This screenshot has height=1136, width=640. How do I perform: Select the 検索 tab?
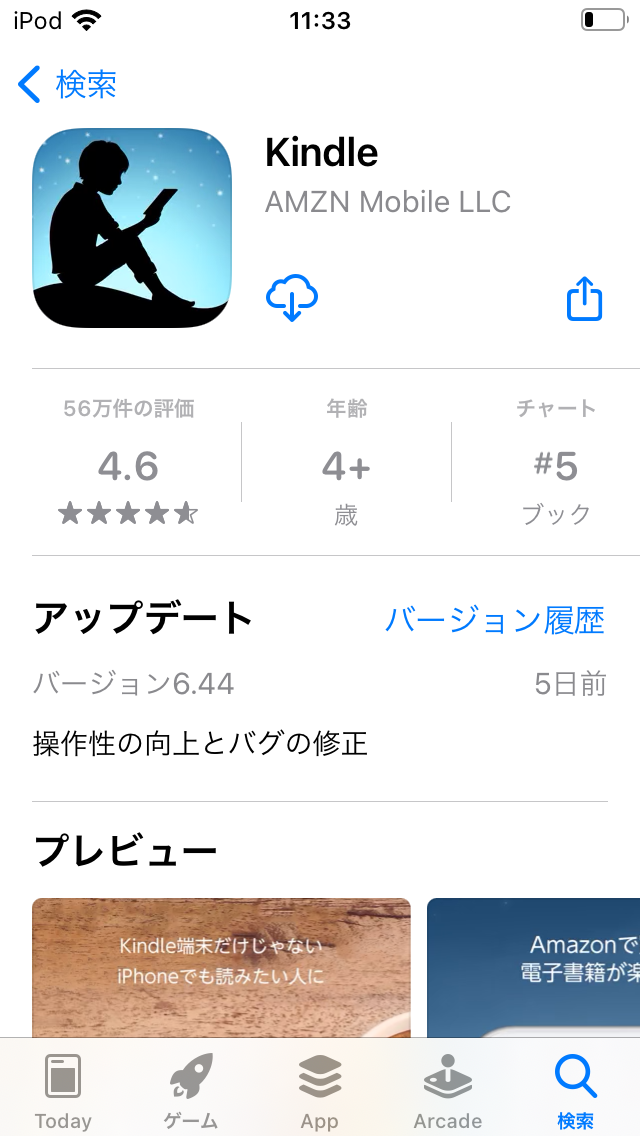point(576,1091)
